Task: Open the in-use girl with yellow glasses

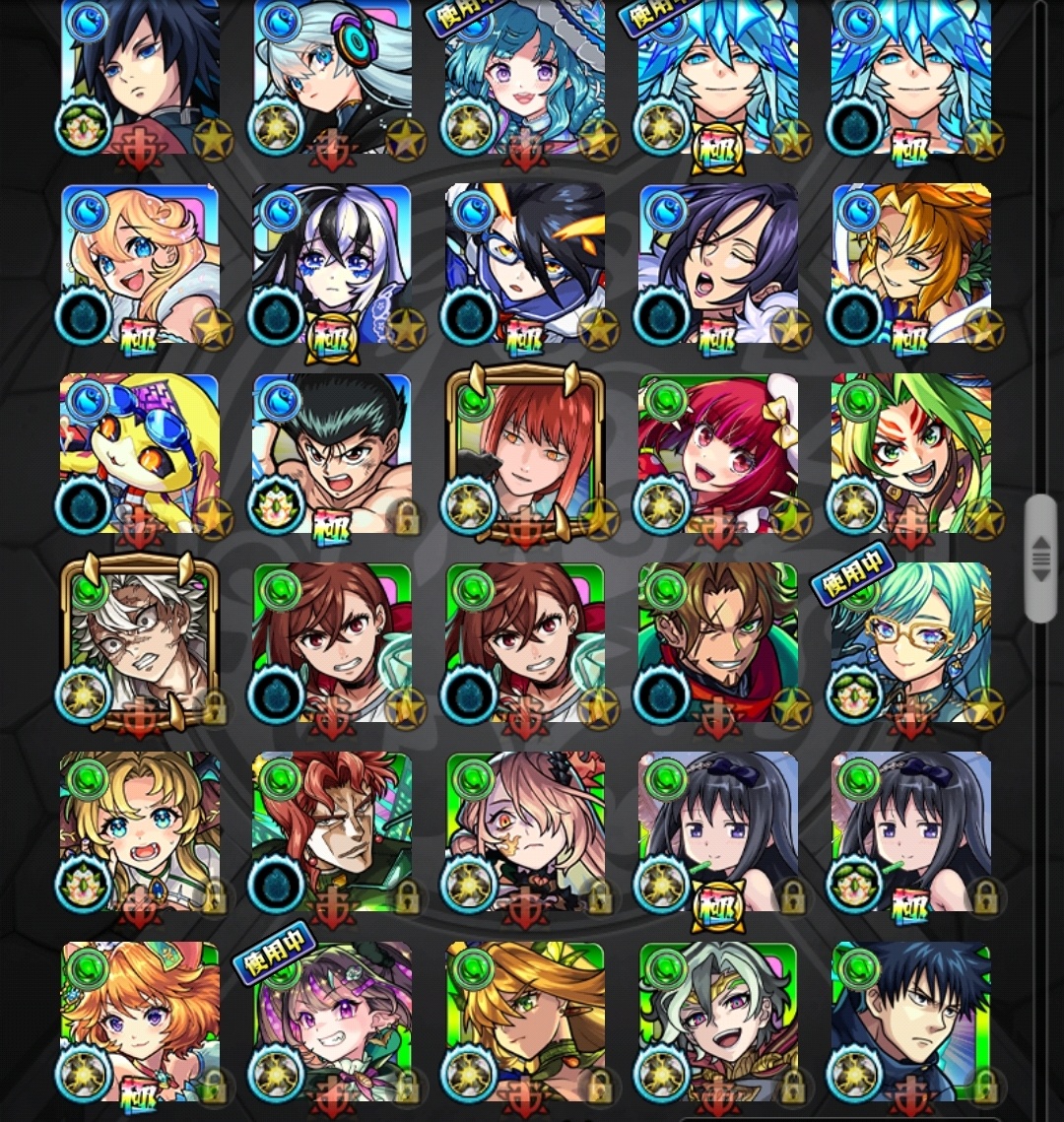Action: [910, 642]
